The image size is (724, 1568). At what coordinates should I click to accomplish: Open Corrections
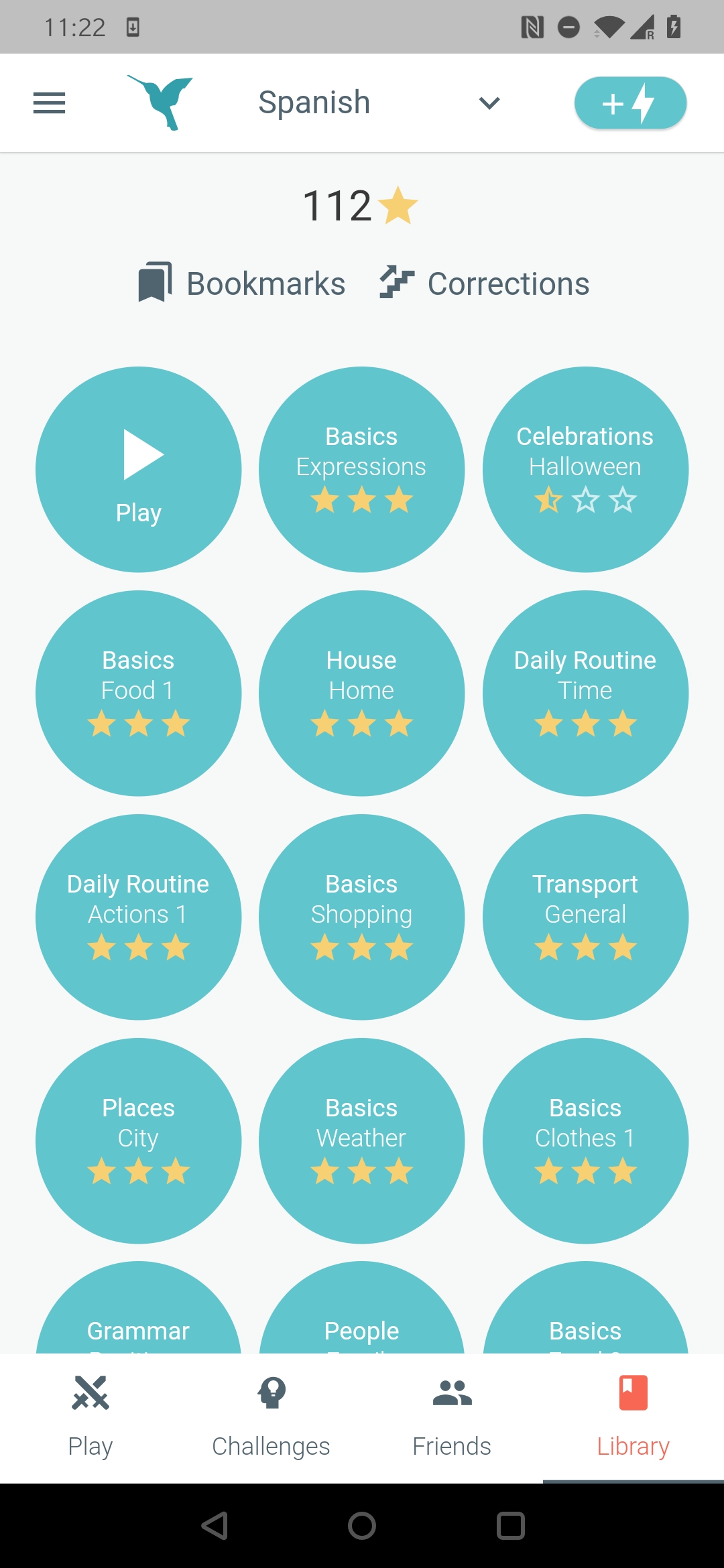tap(485, 283)
